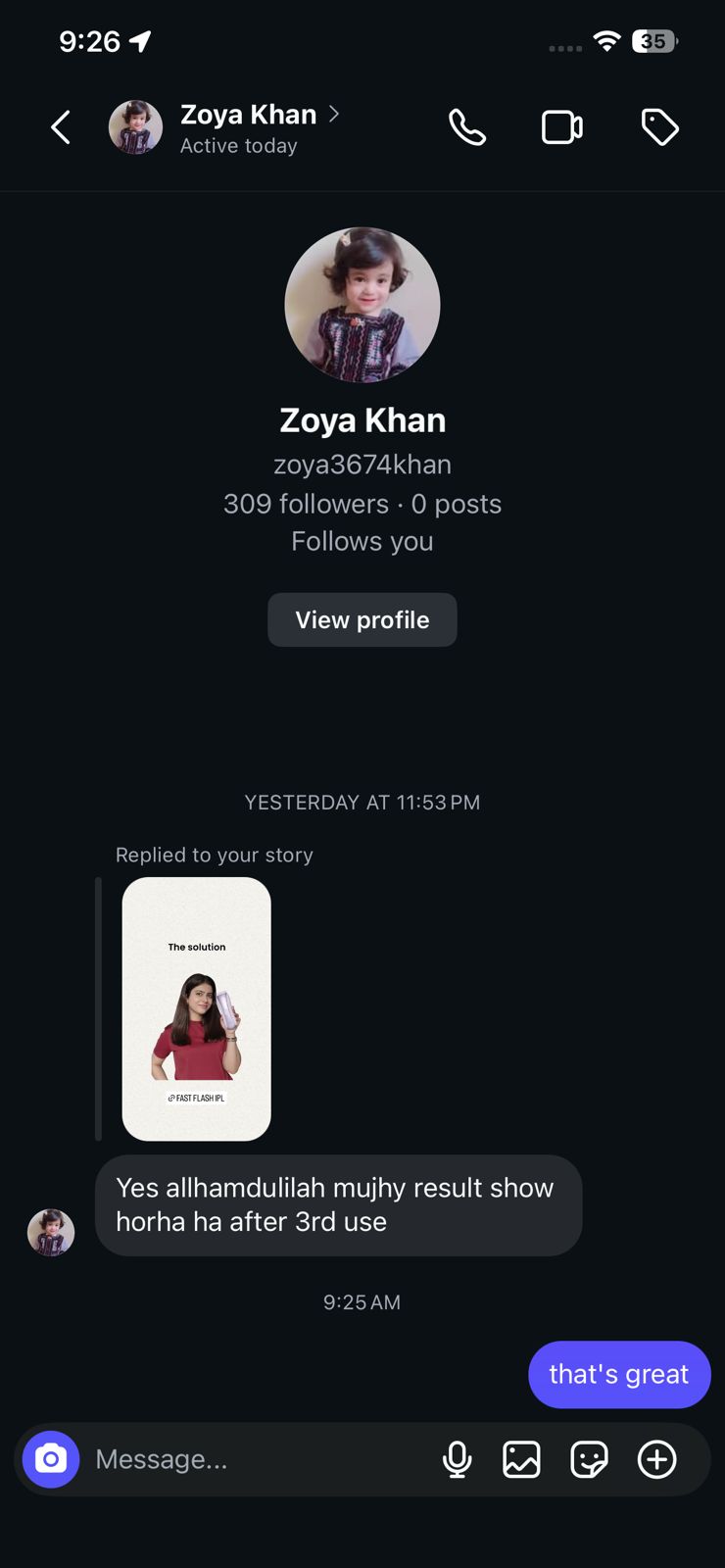Open the camera from message bar
Image resolution: width=725 pixels, height=1568 pixels.
coord(51,1459)
